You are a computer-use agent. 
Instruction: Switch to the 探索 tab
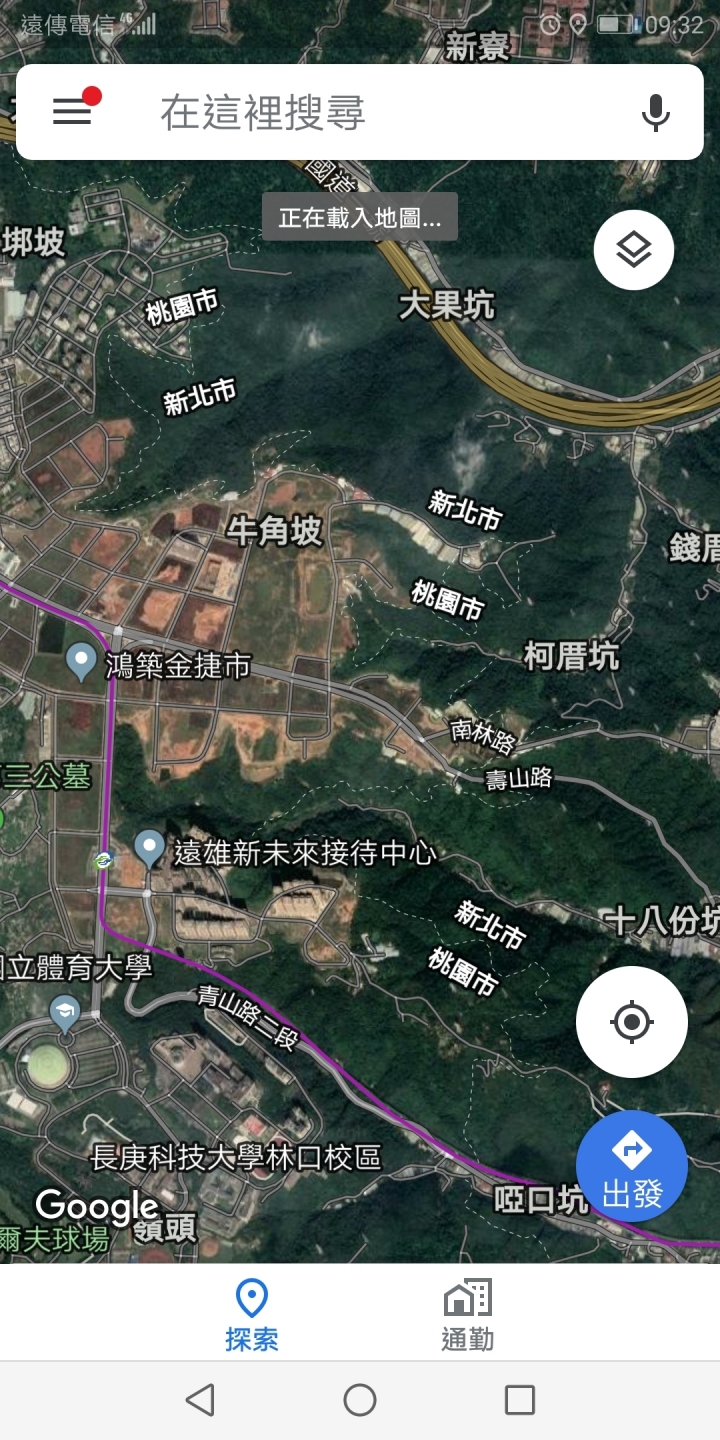pyautogui.click(x=251, y=1314)
